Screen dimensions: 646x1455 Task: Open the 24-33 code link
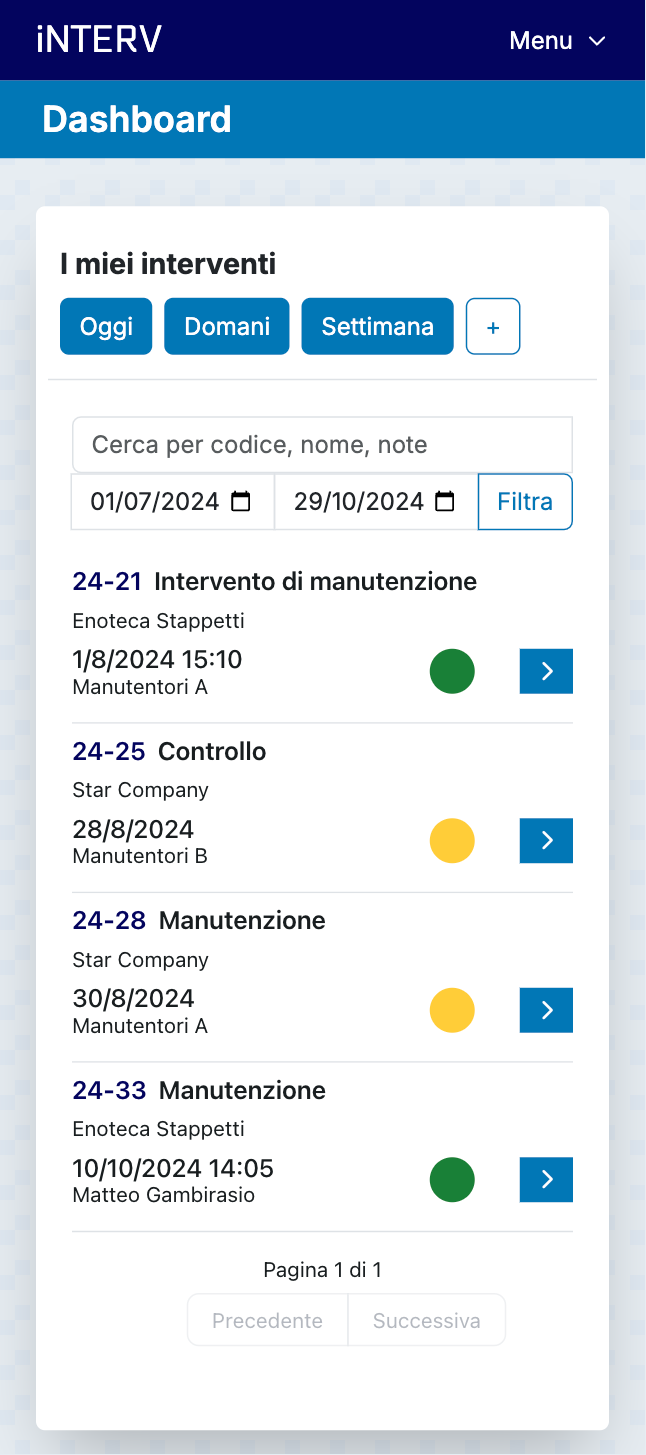pos(109,1090)
